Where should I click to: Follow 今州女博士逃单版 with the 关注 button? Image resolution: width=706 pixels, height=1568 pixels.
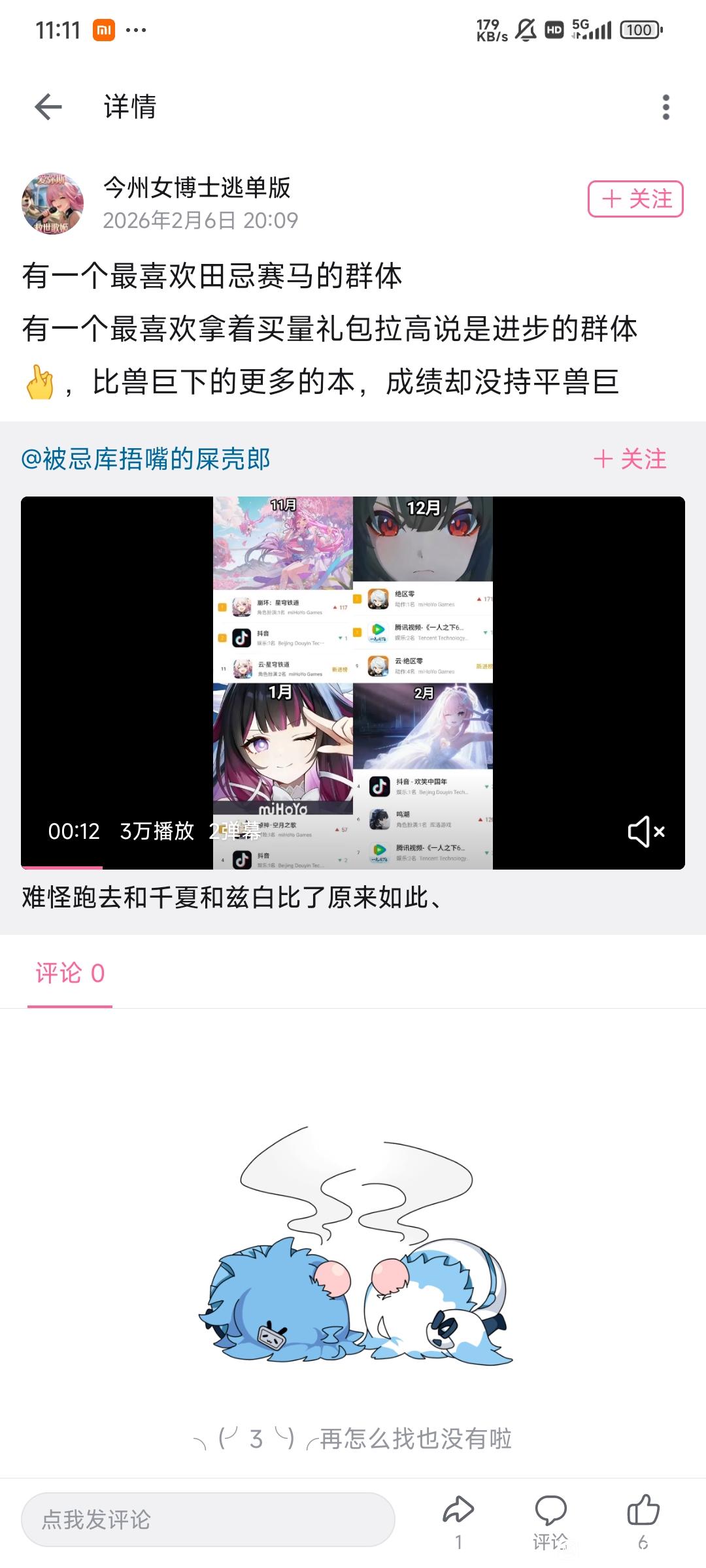(x=635, y=199)
